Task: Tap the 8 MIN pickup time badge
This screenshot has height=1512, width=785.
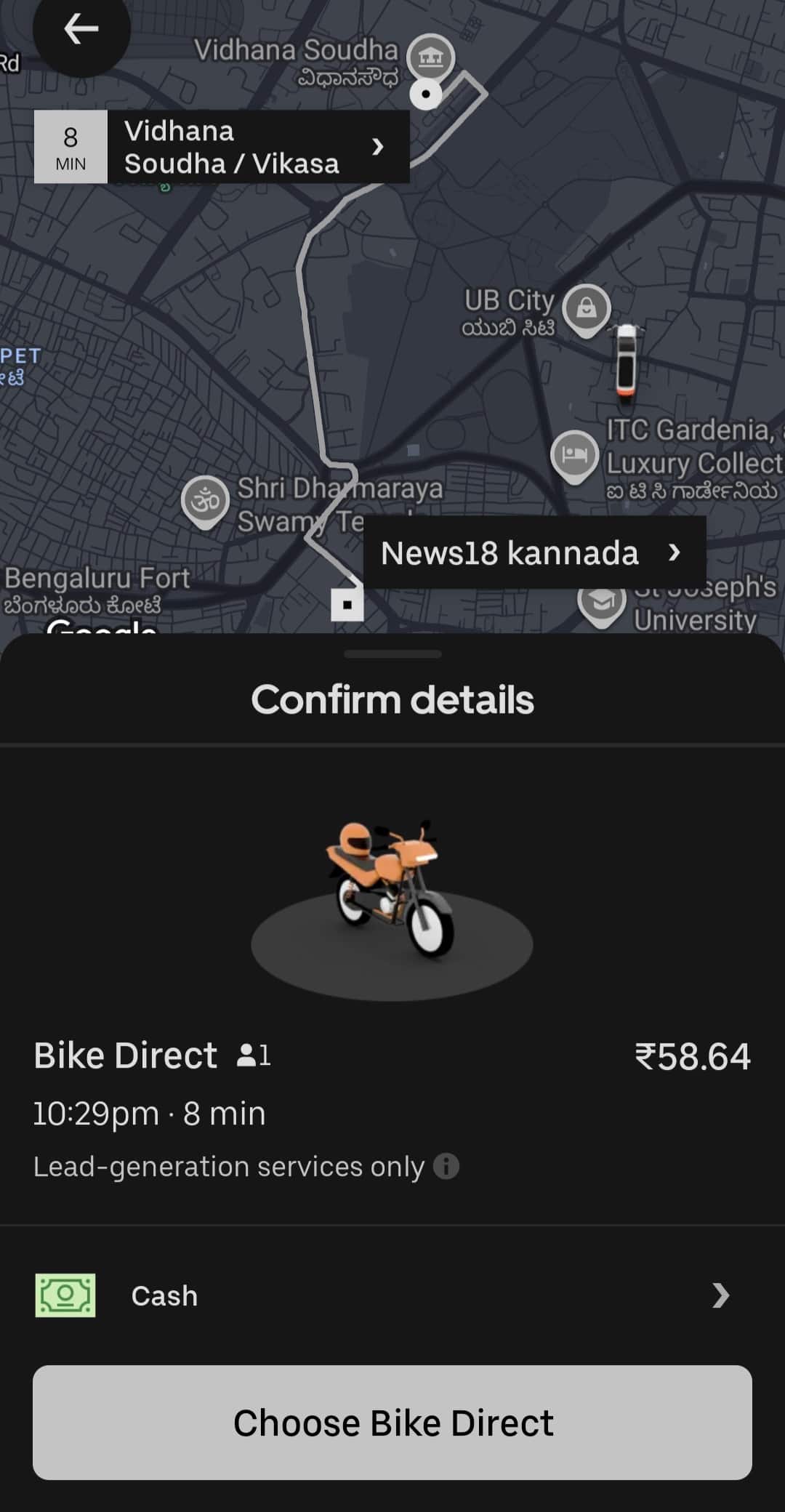Action: (x=70, y=146)
